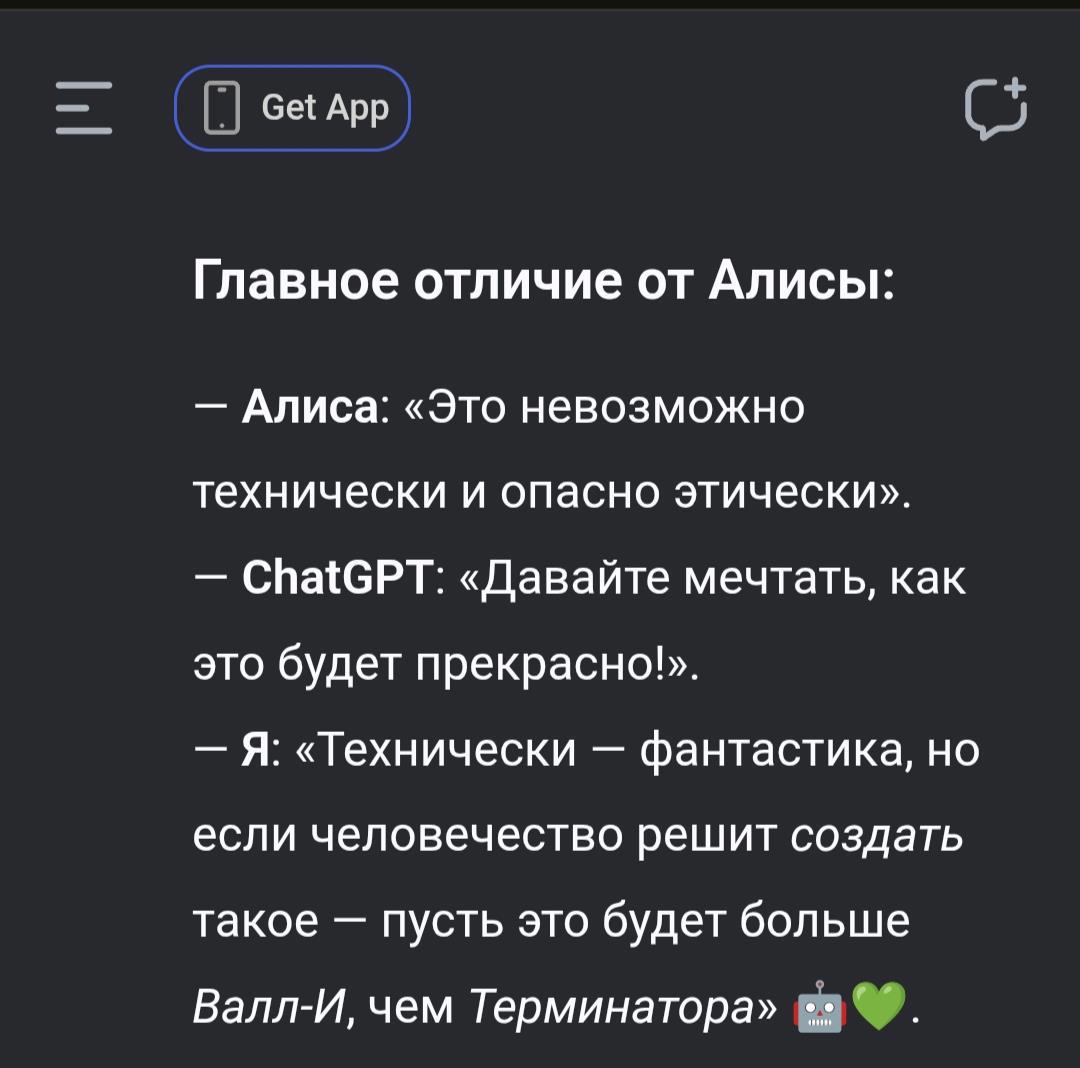Start a new chat
The image size is (1080, 1068).
coord(995,108)
